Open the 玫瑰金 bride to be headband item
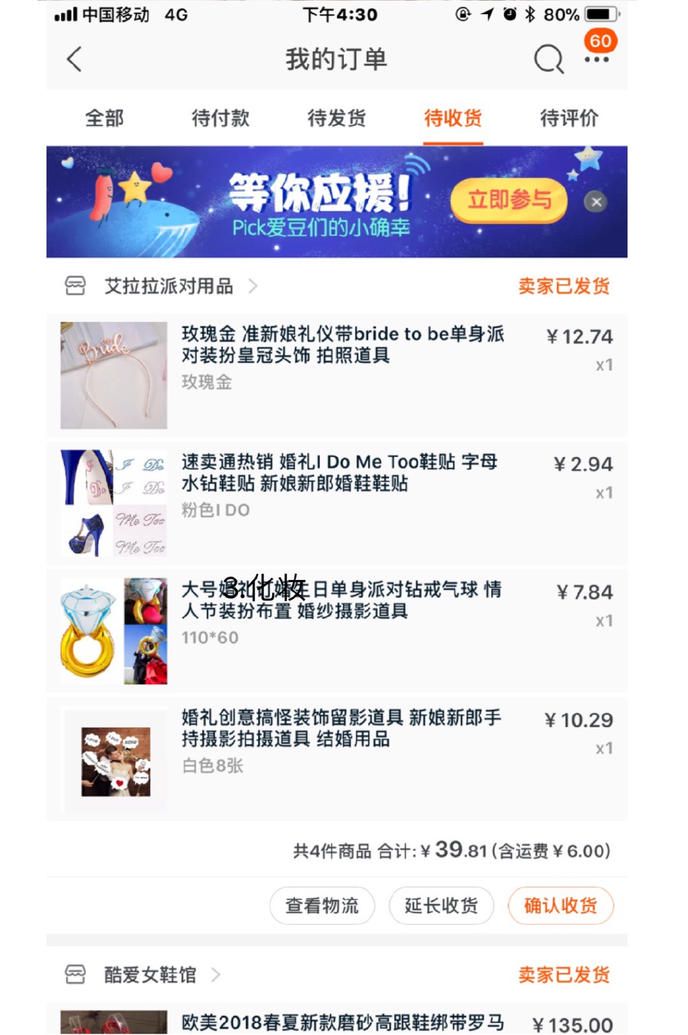Viewport: 688px width, 1035px height. (340, 345)
